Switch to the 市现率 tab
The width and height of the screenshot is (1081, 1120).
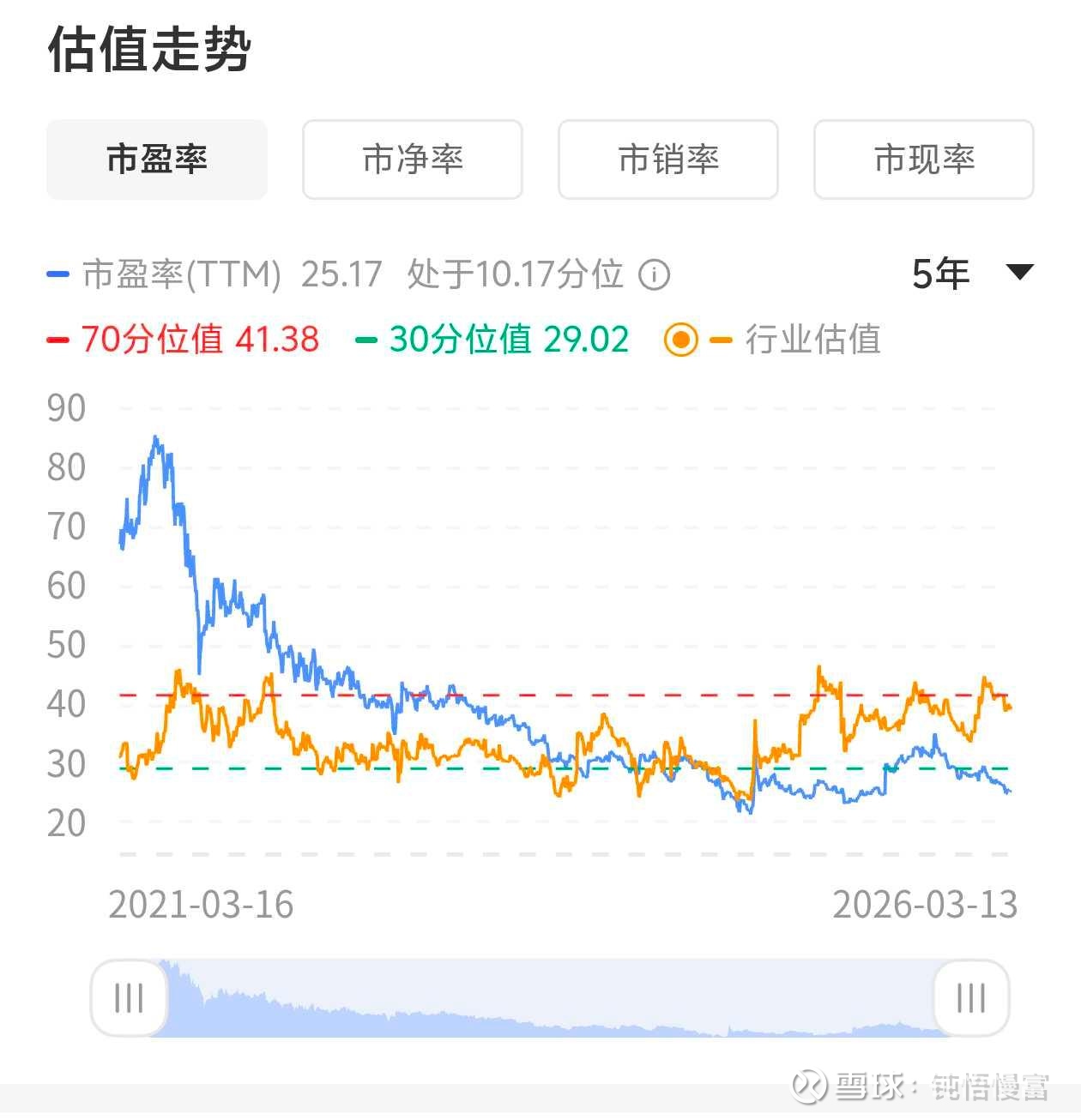924,160
